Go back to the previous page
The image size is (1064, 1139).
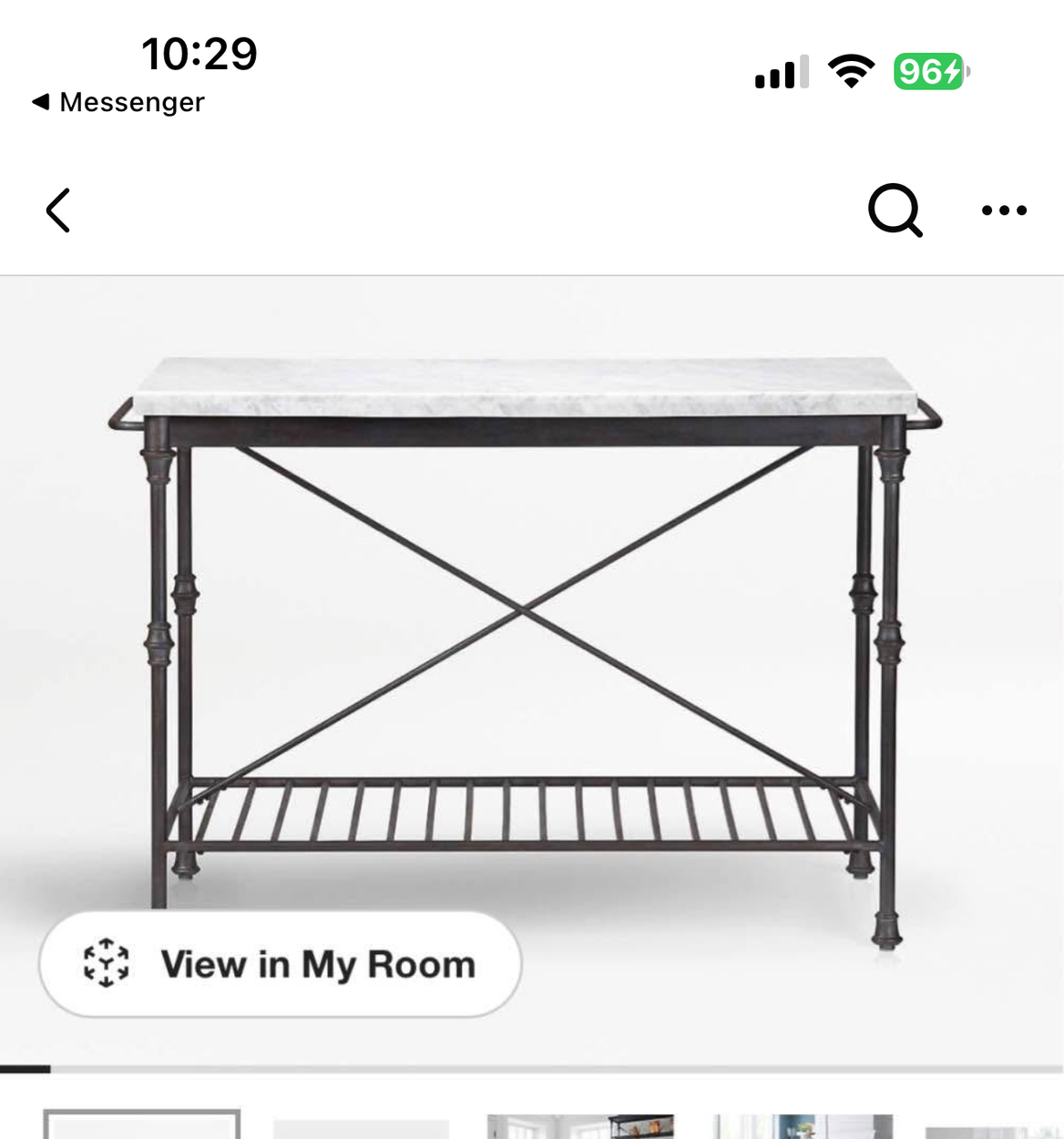58,210
